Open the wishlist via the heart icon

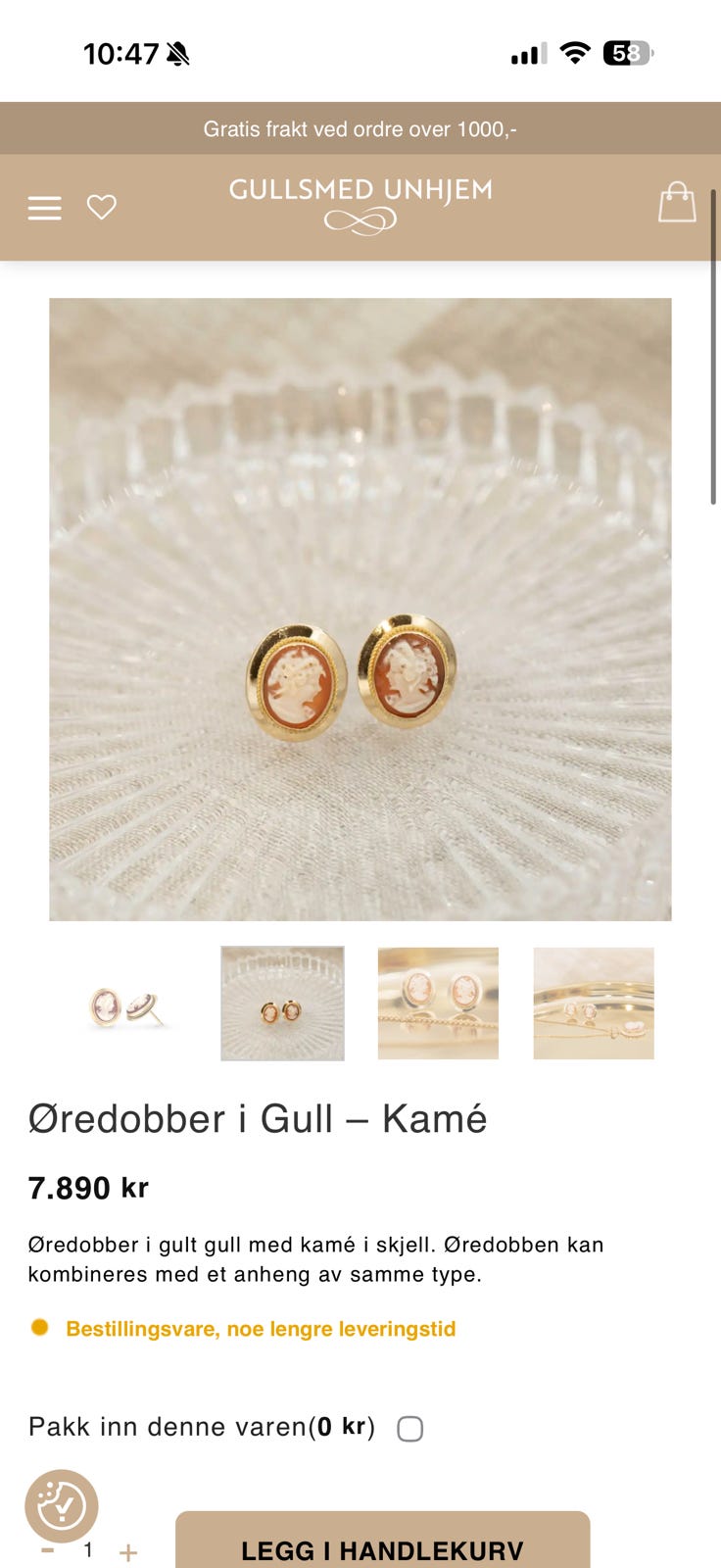pos(101,207)
